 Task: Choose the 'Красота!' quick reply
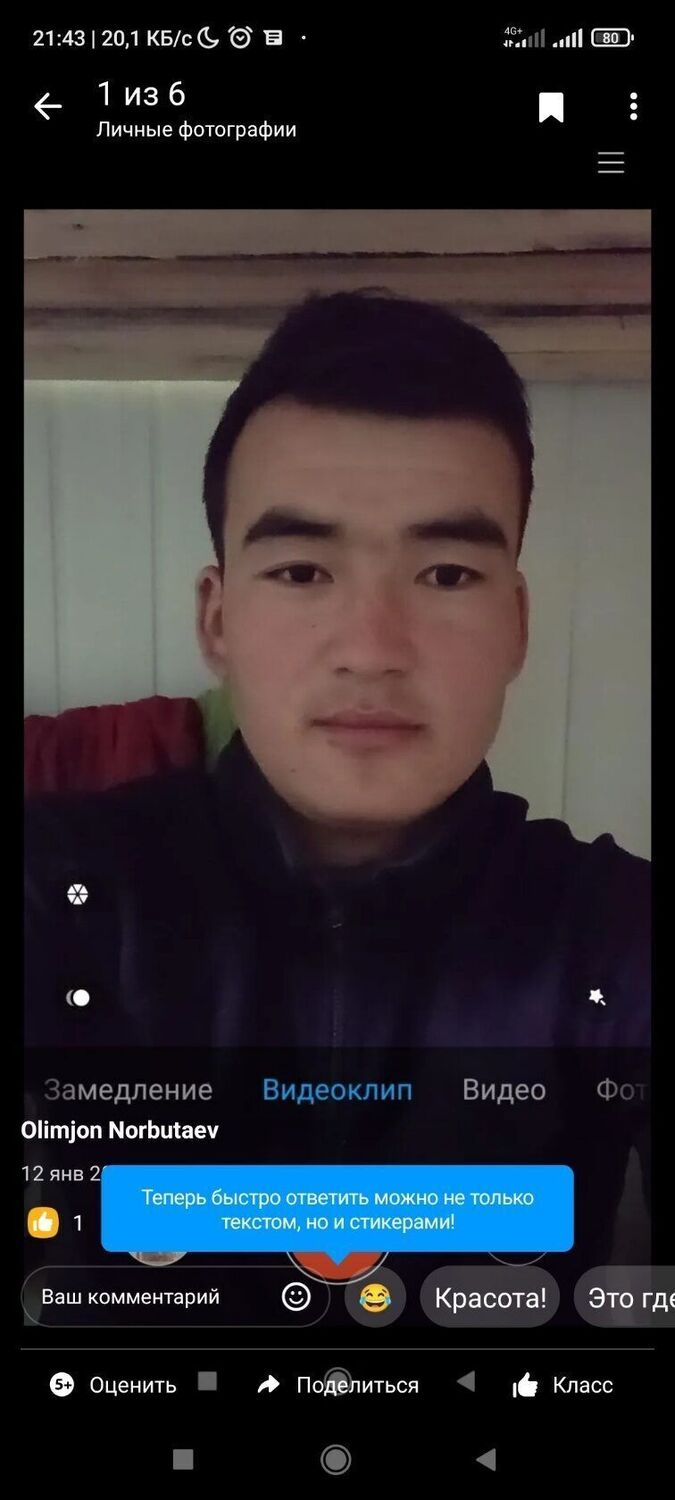tap(490, 1298)
